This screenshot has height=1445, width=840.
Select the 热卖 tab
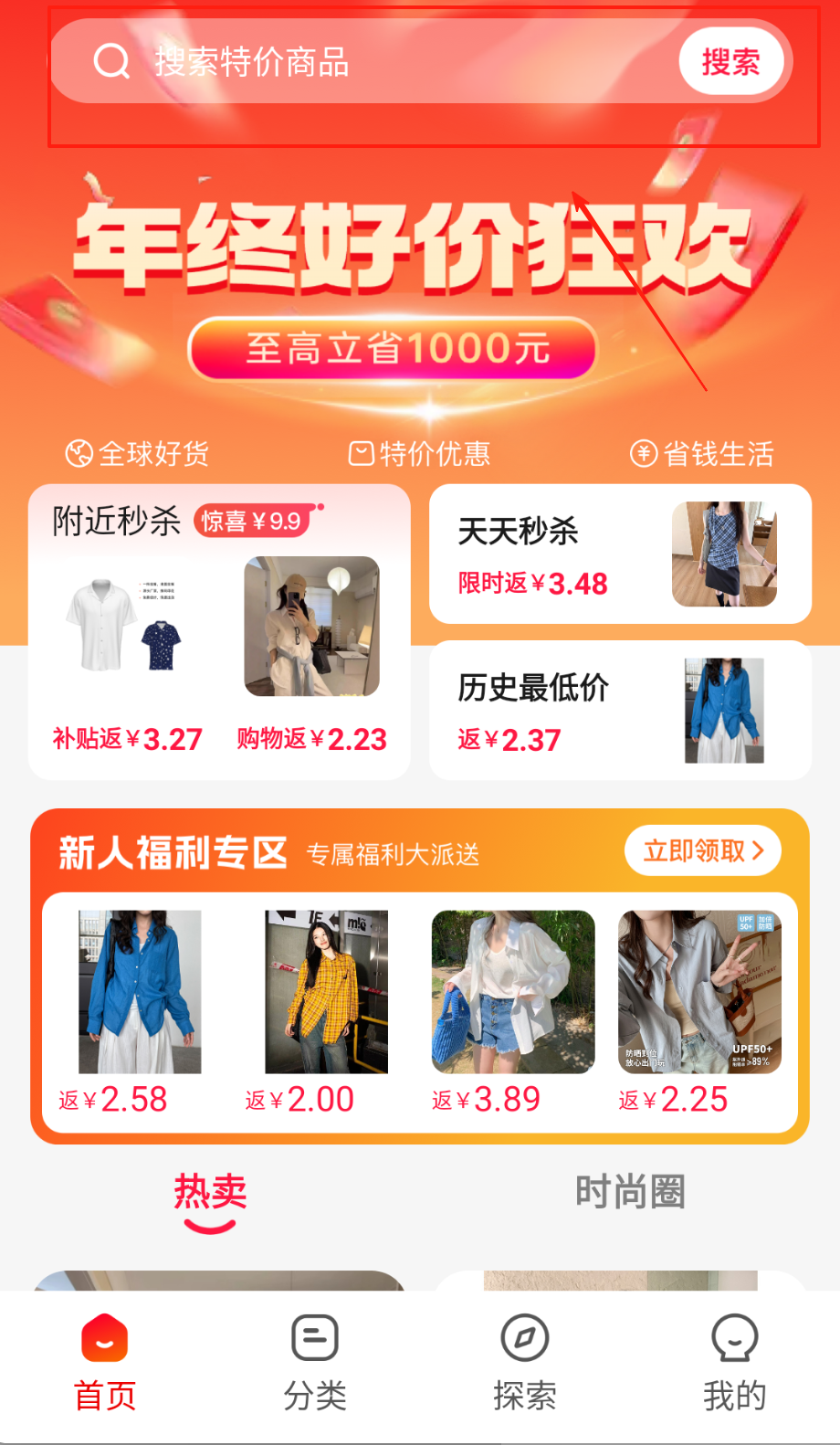pyautogui.click(x=210, y=1194)
